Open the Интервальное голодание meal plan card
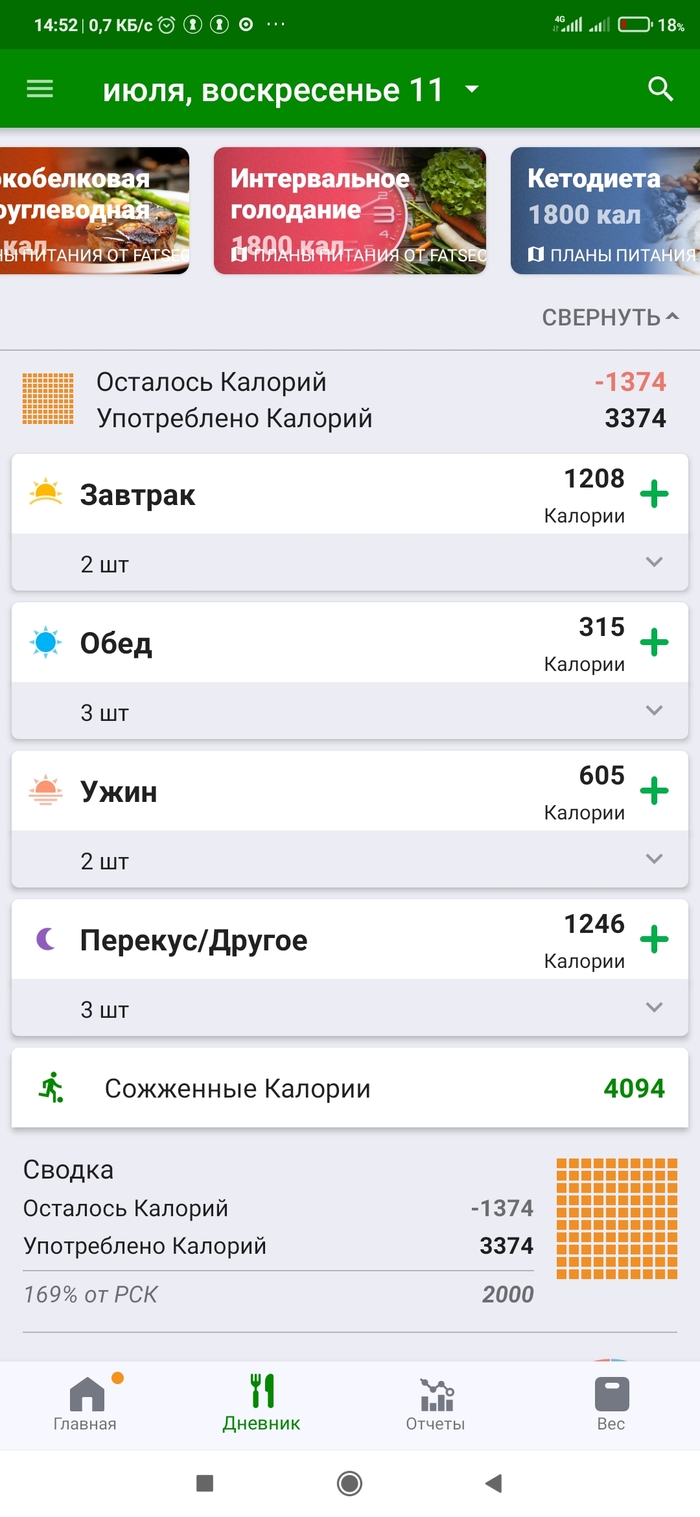 click(x=350, y=211)
